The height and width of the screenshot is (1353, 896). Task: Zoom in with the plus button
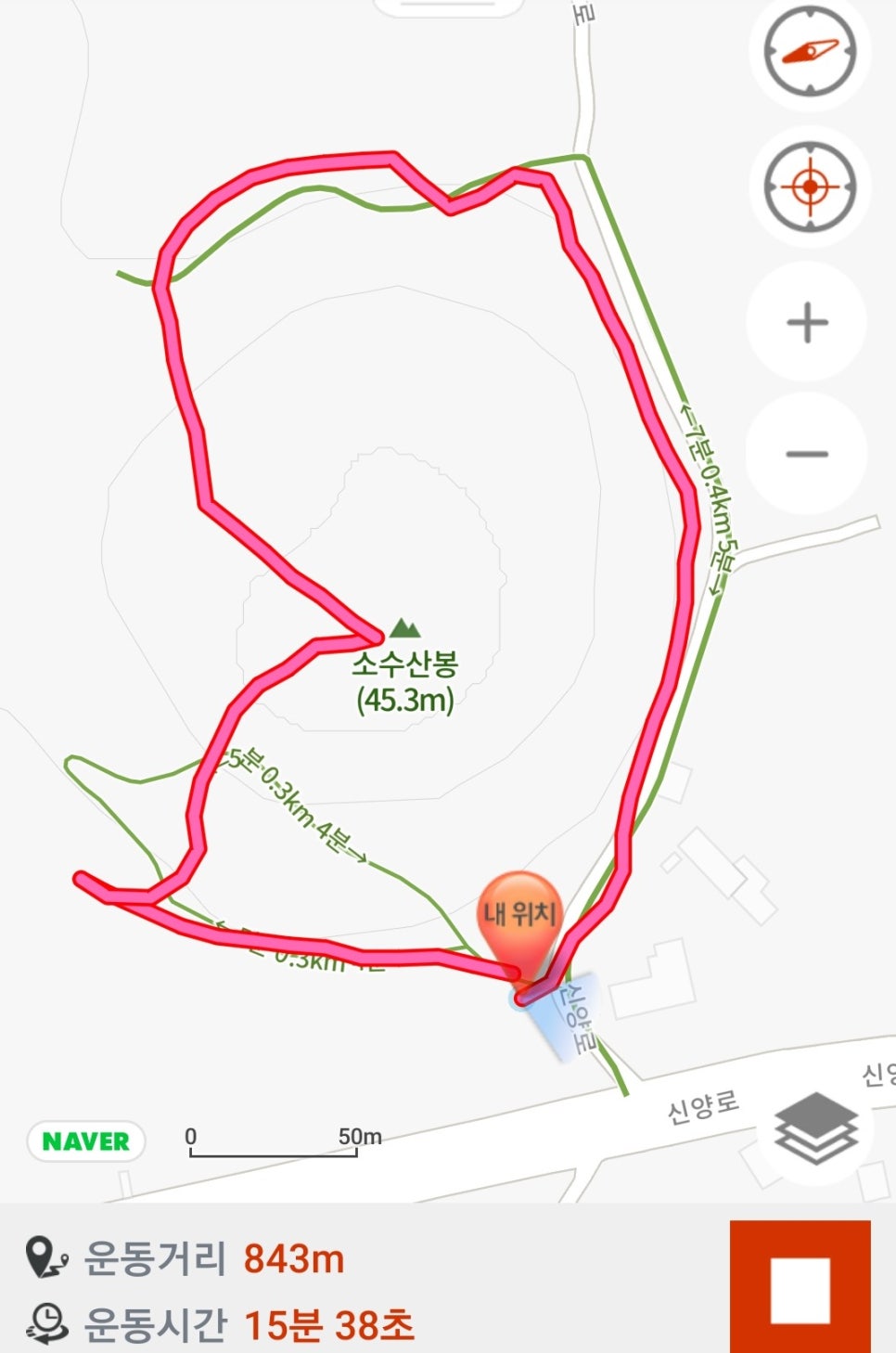coord(807,323)
